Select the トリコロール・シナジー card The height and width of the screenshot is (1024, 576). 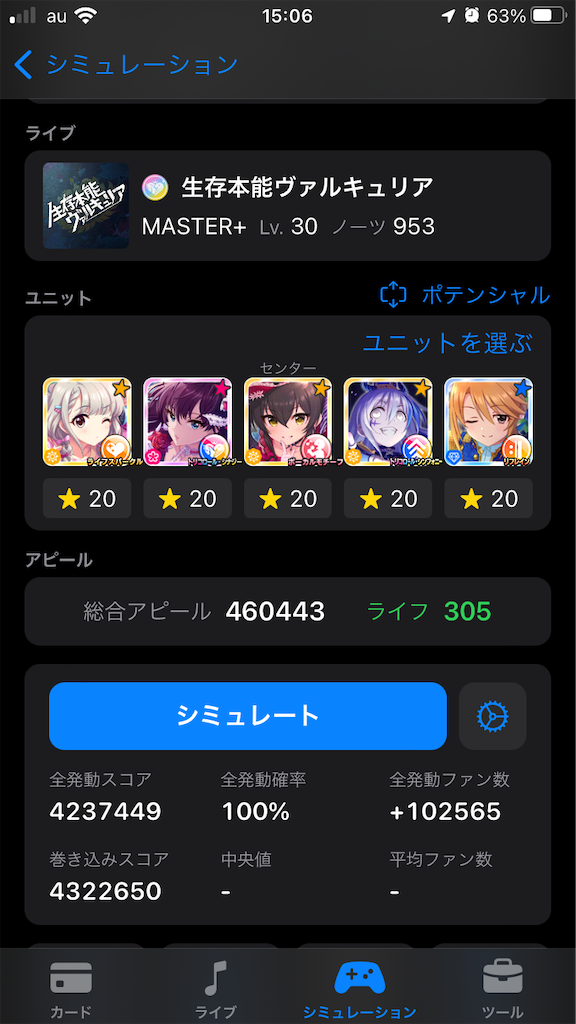tap(187, 422)
